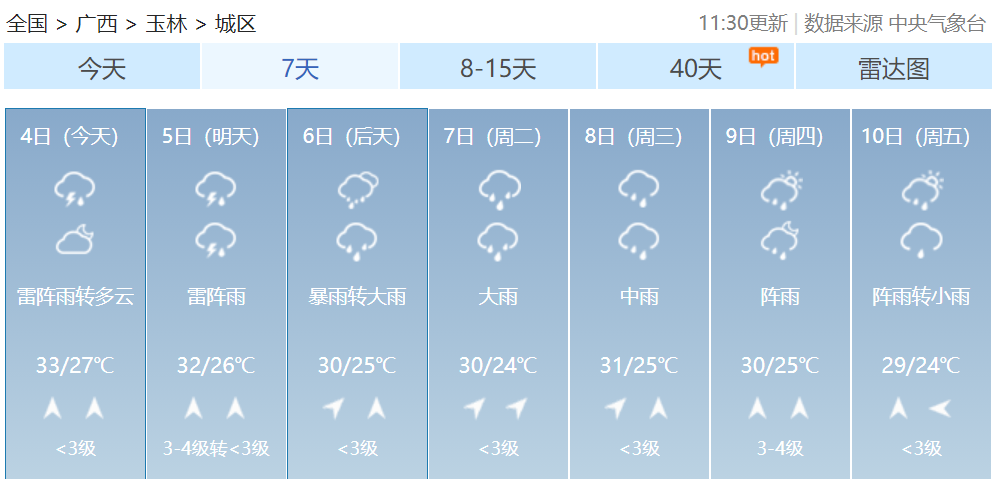Open the 8-15天 forecast tab
This screenshot has width=1001, height=479.
click(498, 68)
